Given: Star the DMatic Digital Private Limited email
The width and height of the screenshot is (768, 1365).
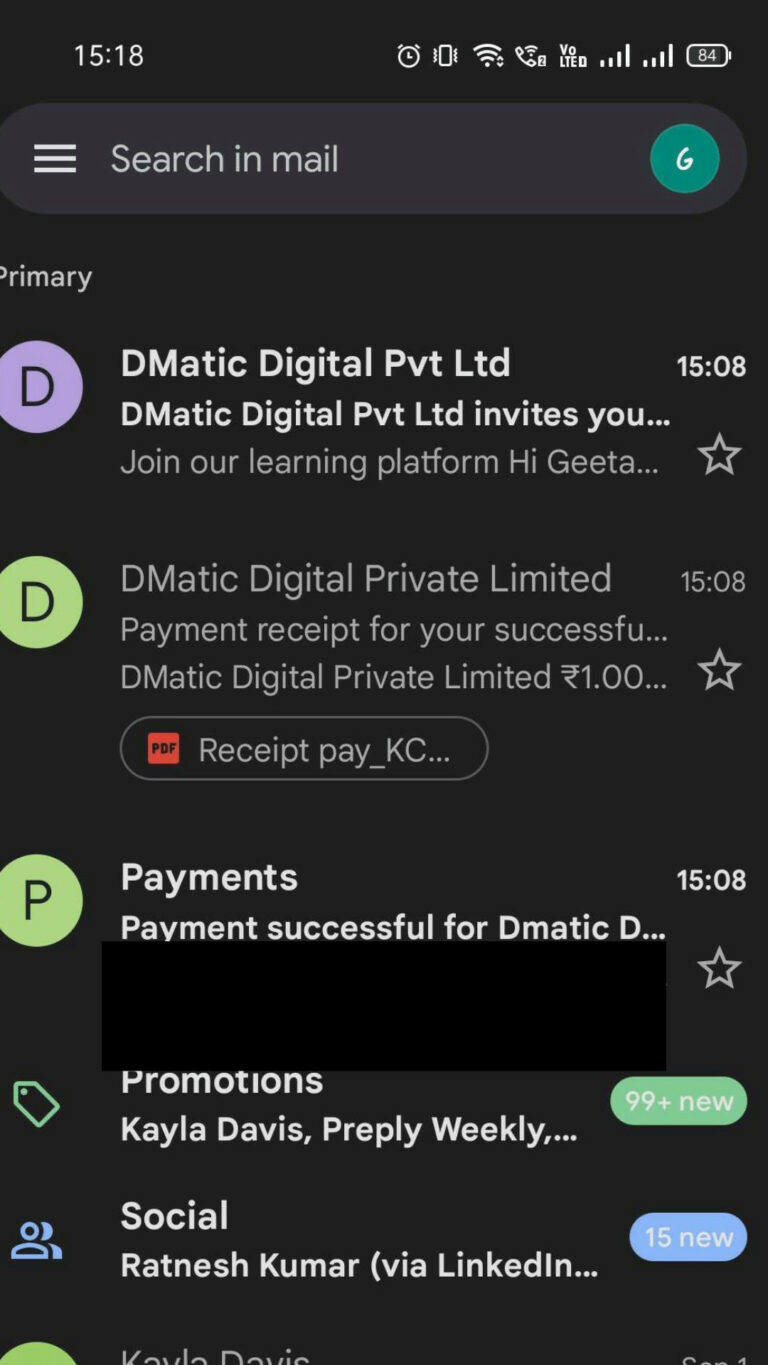Looking at the screenshot, I should 719,670.
